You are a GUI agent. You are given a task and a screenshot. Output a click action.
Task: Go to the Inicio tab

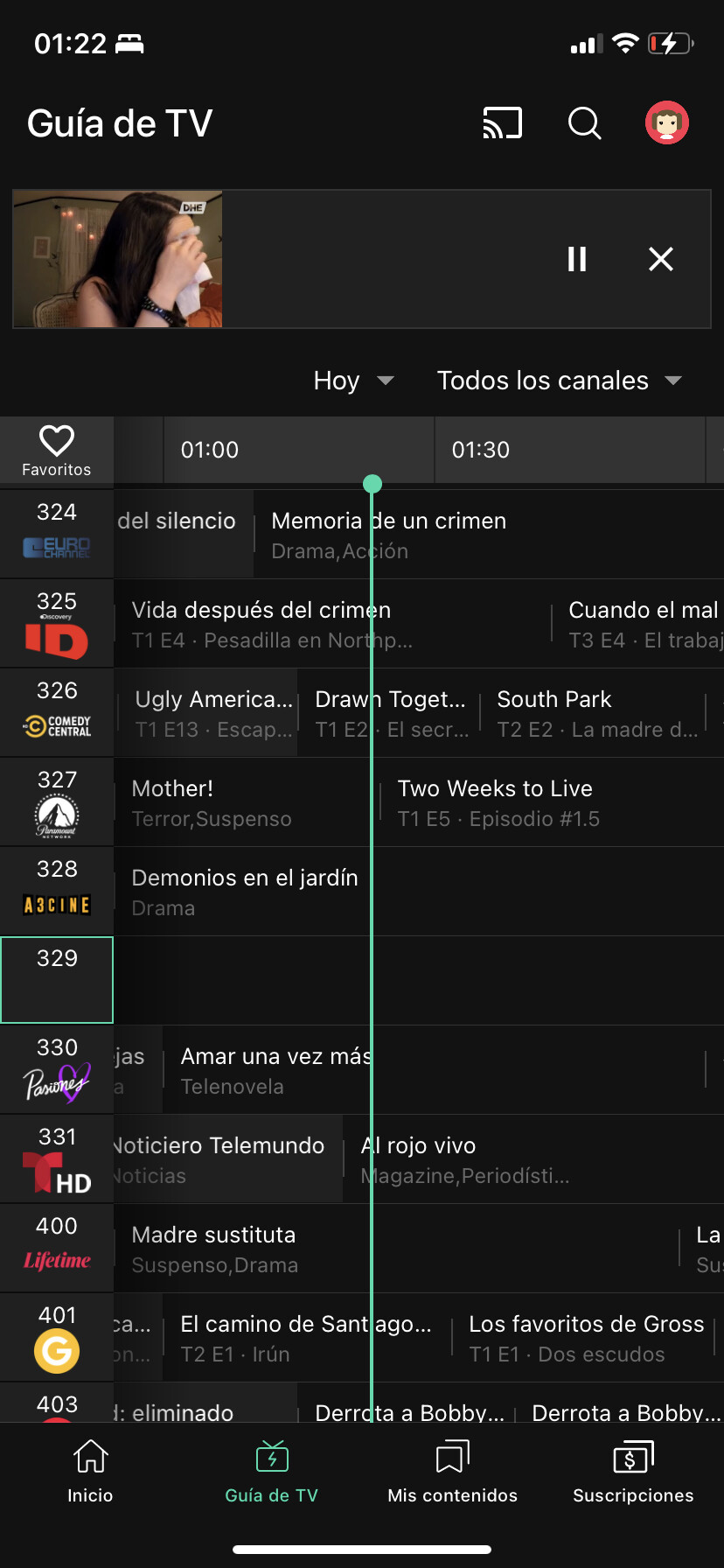(x=90, y=1472)
